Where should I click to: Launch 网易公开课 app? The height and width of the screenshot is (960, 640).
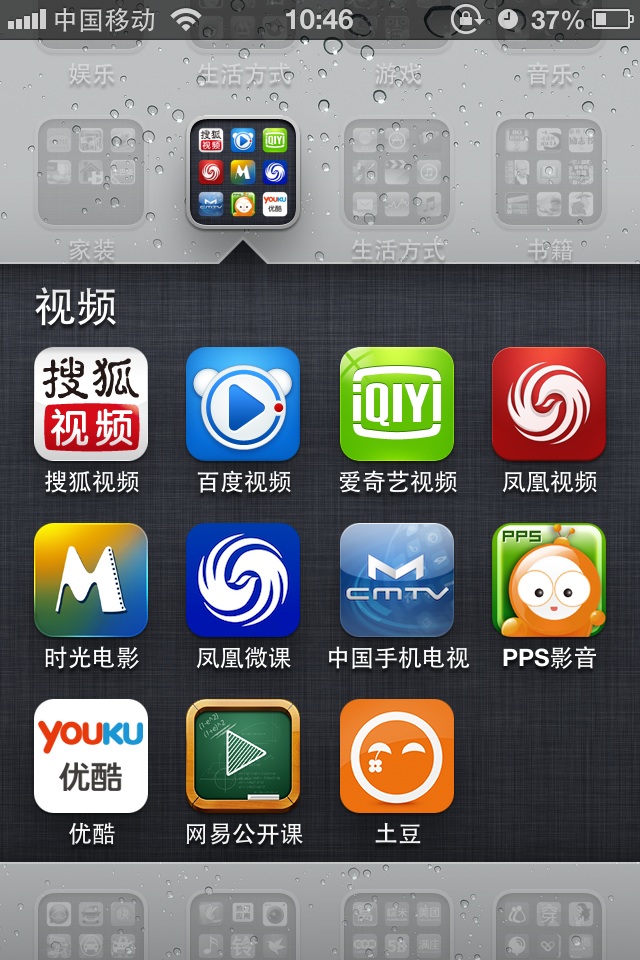coord(243,756)
